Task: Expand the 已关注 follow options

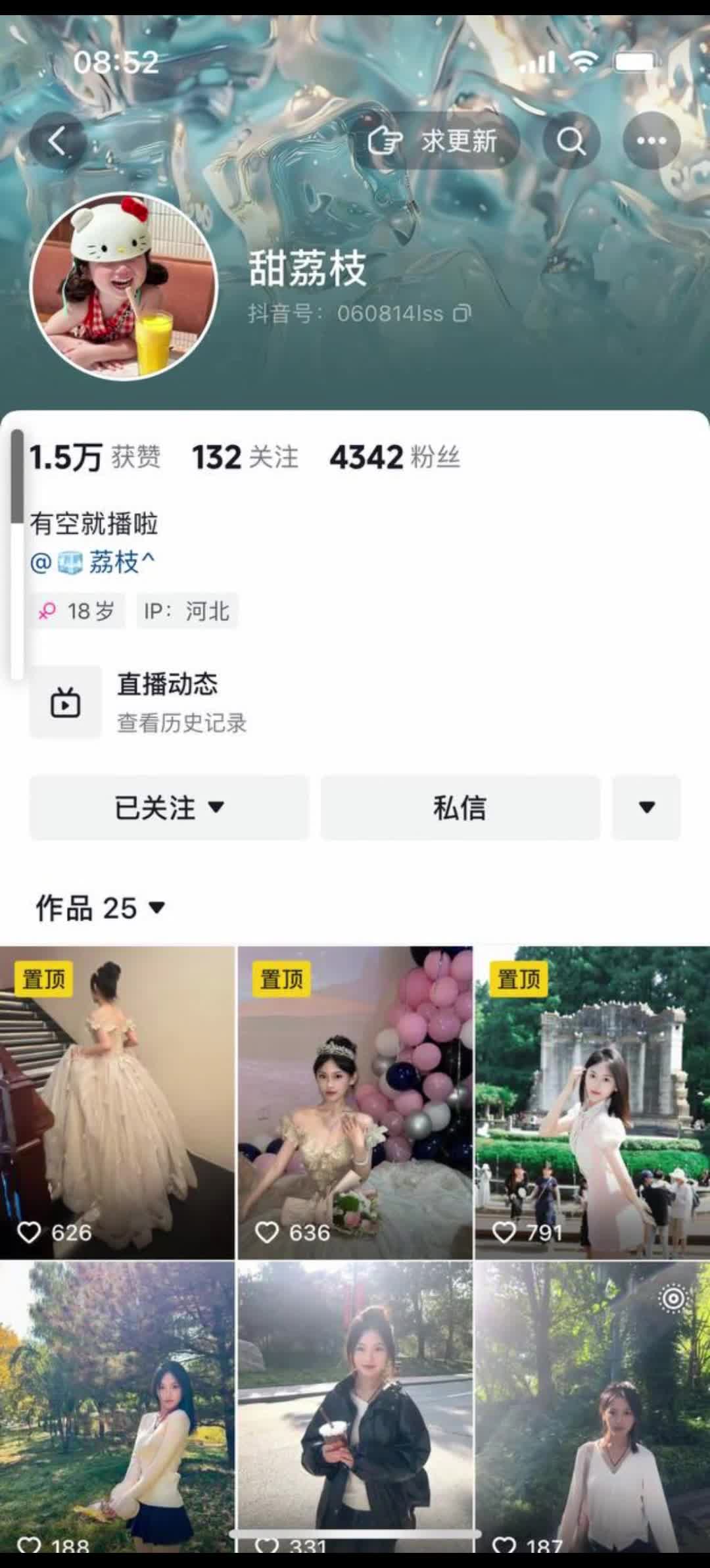Action: 169,808
